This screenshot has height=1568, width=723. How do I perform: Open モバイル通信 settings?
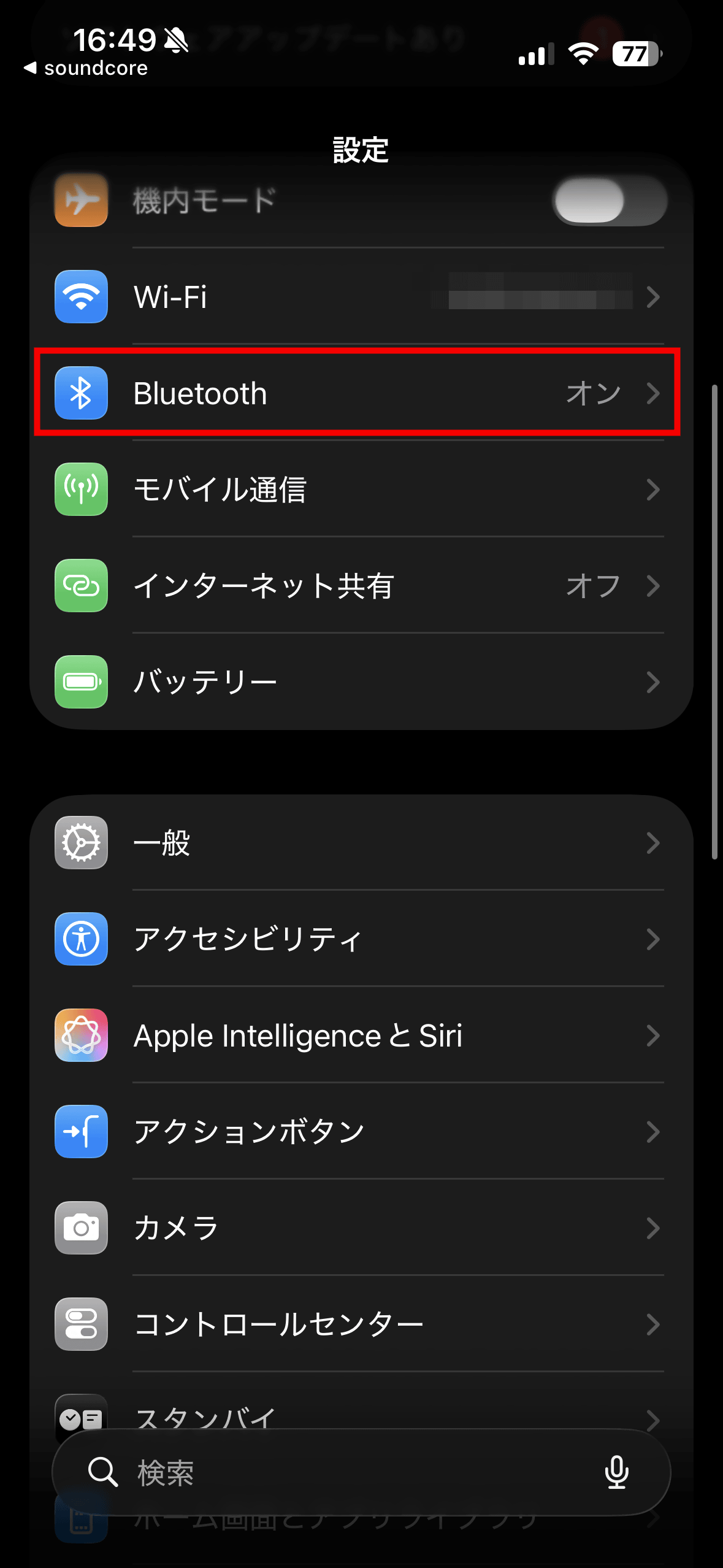click(361, 490)
